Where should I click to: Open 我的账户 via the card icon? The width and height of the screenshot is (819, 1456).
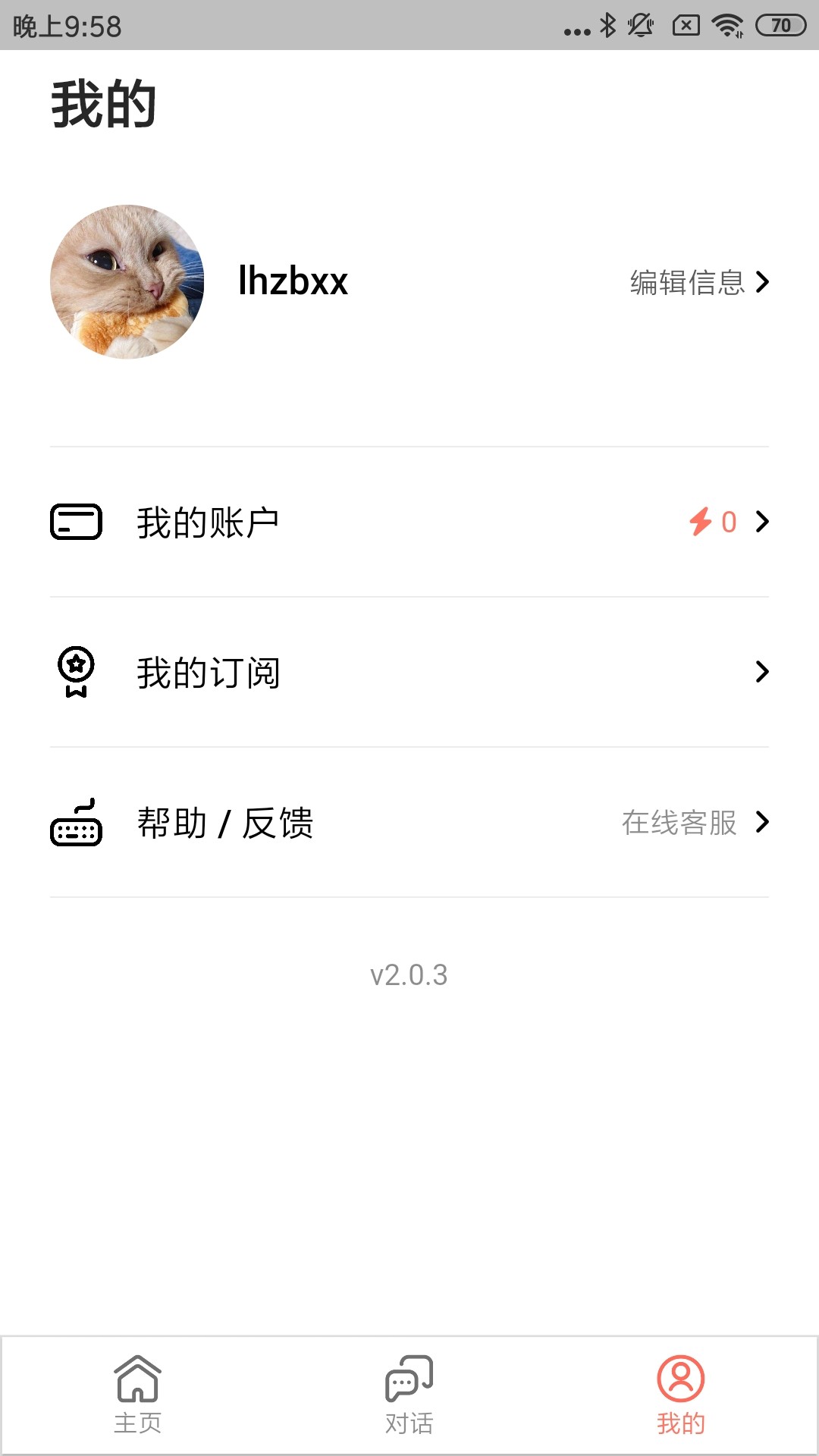point(76,521)
